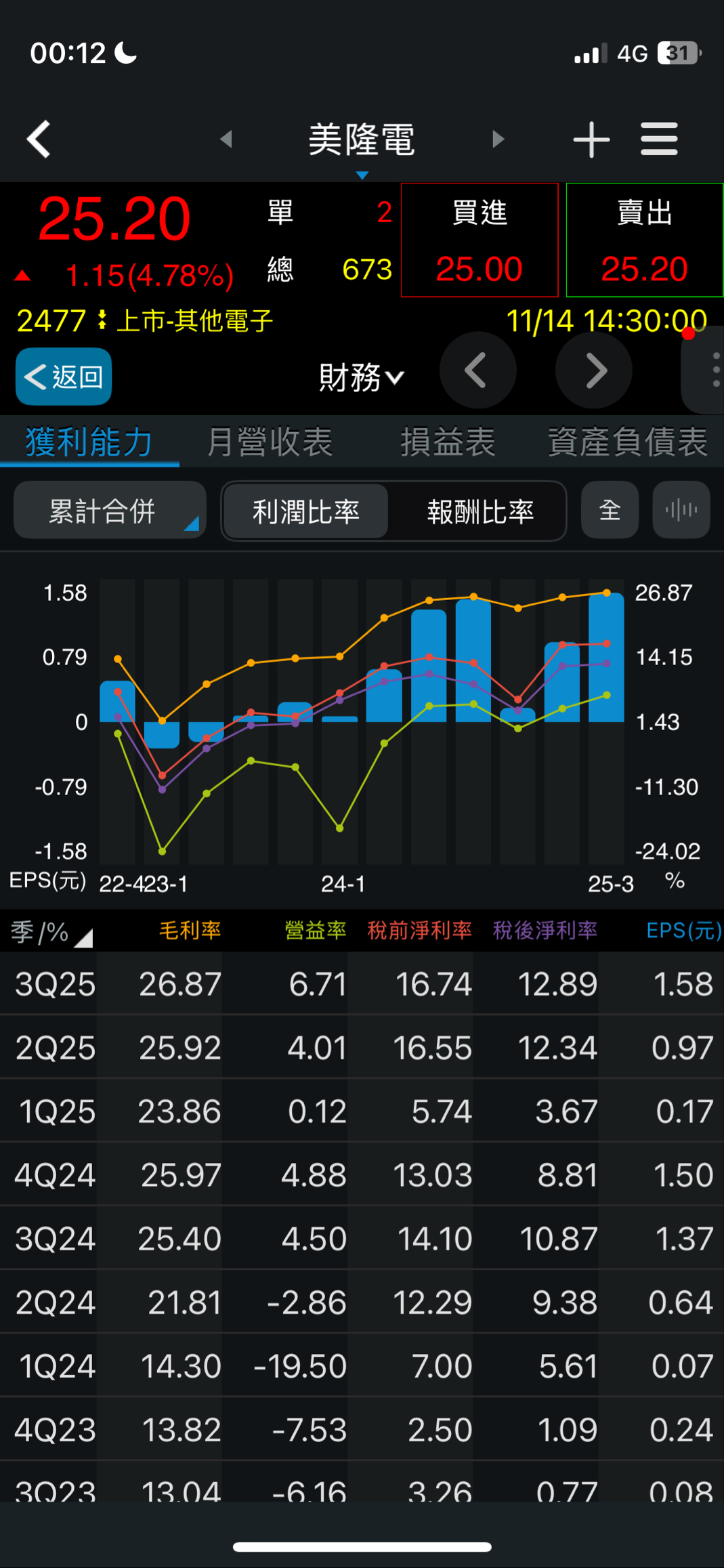Tap the 賣出 25.20 sell box

click(643, 240)
